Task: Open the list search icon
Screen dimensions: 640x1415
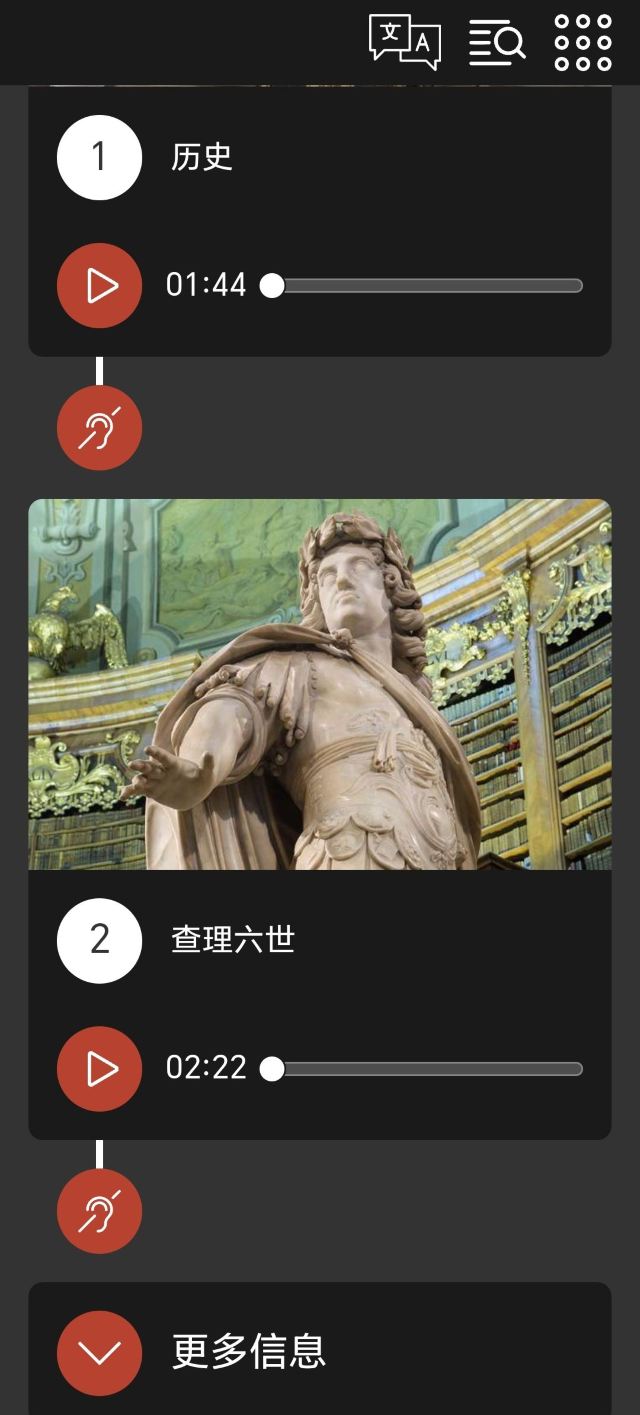Action: pyautogui.click(x=497, y=42)
